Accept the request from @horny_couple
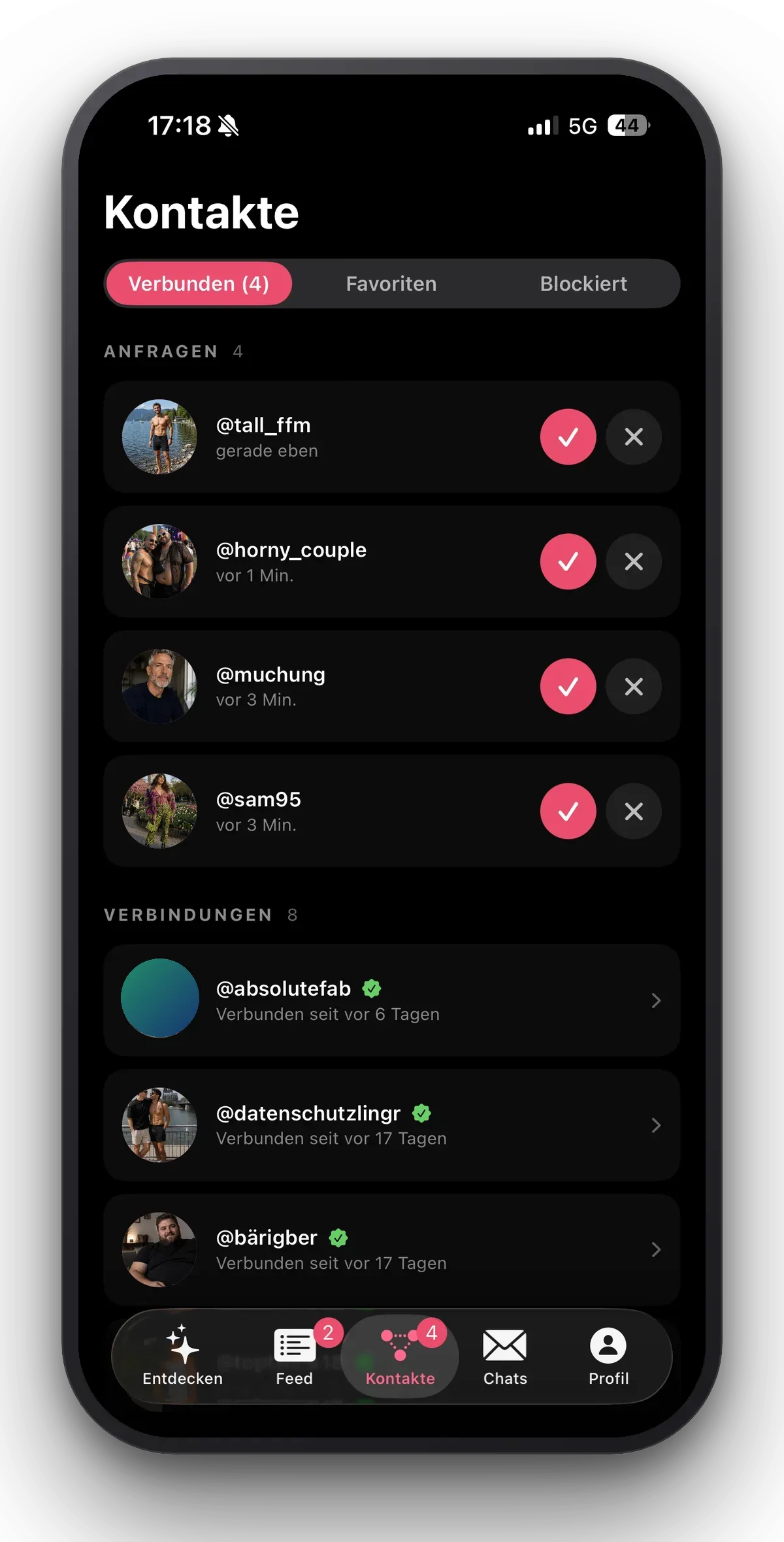The image size is (784, 1542). pyautogui.click(x=568, y=561)
